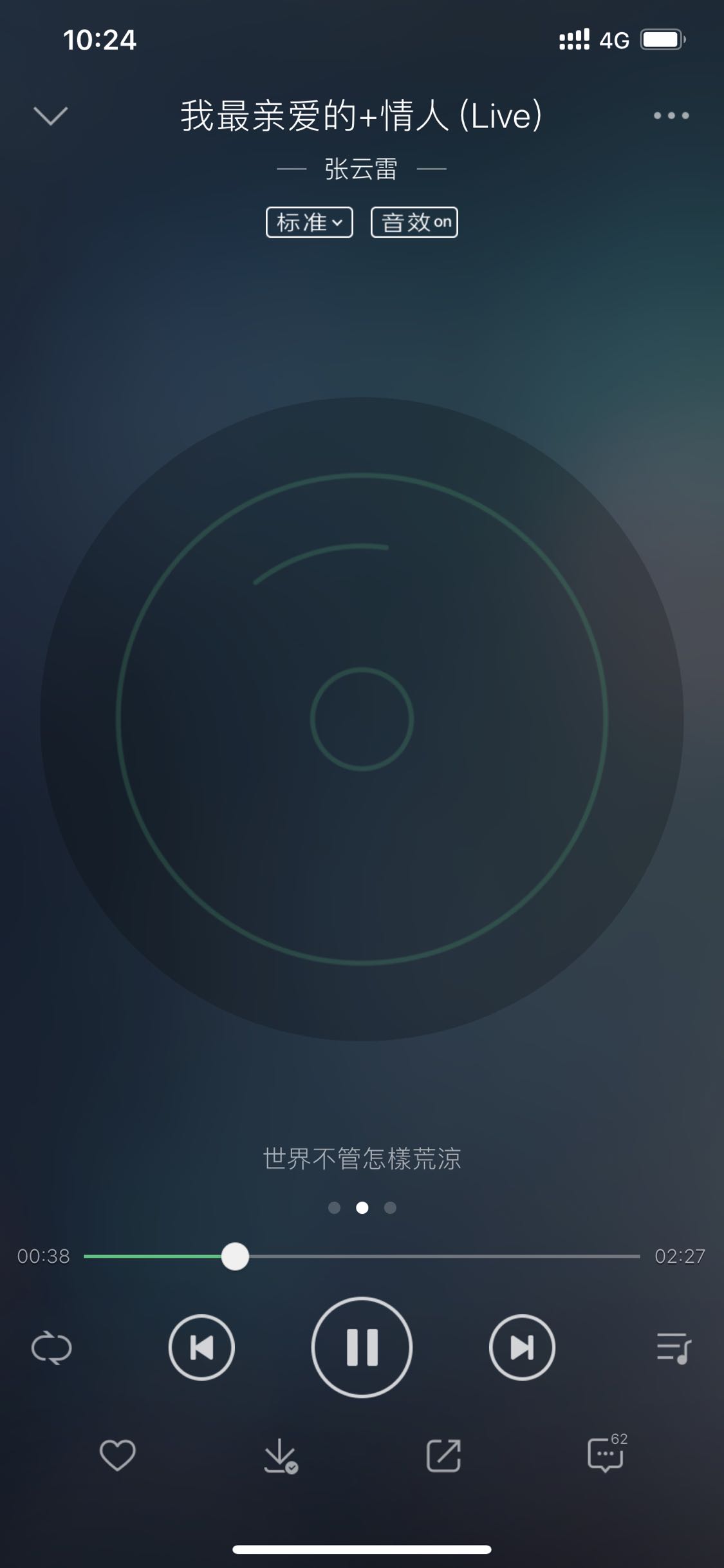Open the current playlist queue
This screenshot has width=724, height=1568.
673,1348
